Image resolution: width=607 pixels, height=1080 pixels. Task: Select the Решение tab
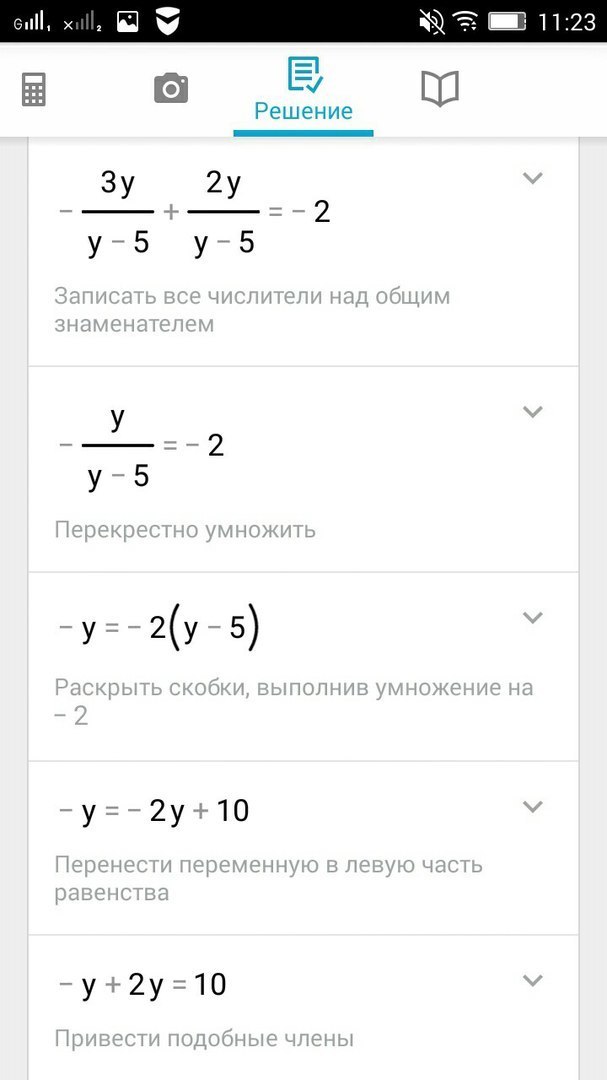click(x=303, y=92)
